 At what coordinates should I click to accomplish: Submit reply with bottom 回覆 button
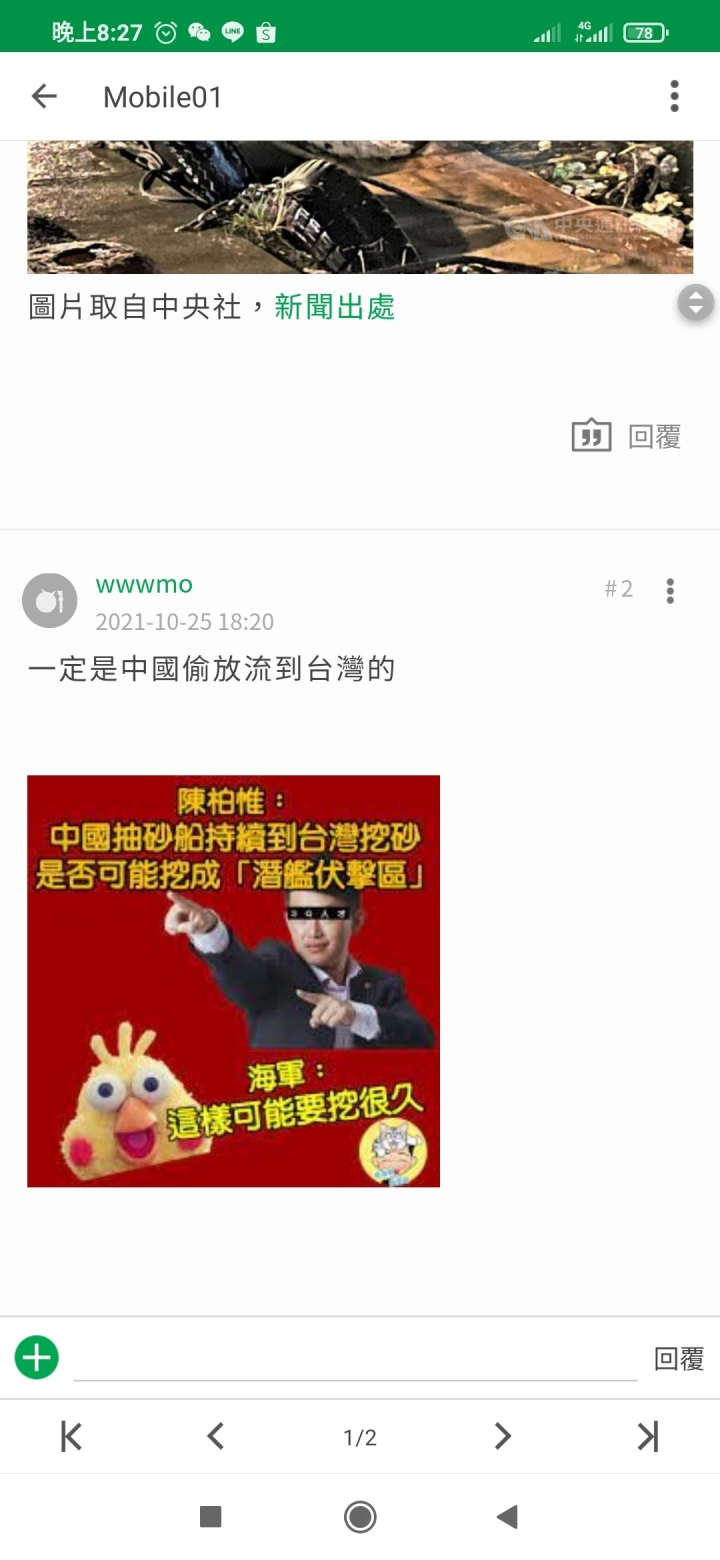click(x=679, y=1358)
